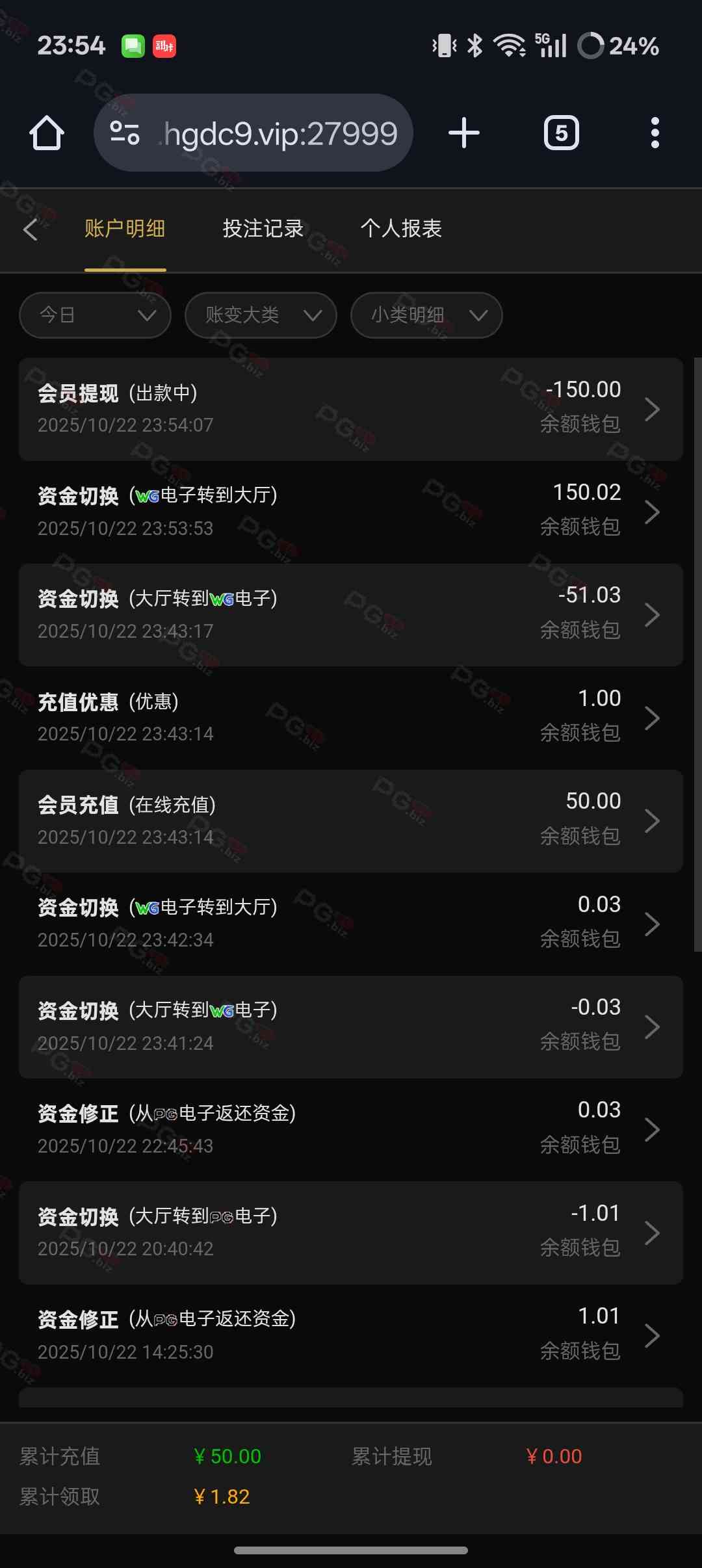Switch to the 个人报表 tab
Screen dimensions: 702x1568
tap(401, 229)
